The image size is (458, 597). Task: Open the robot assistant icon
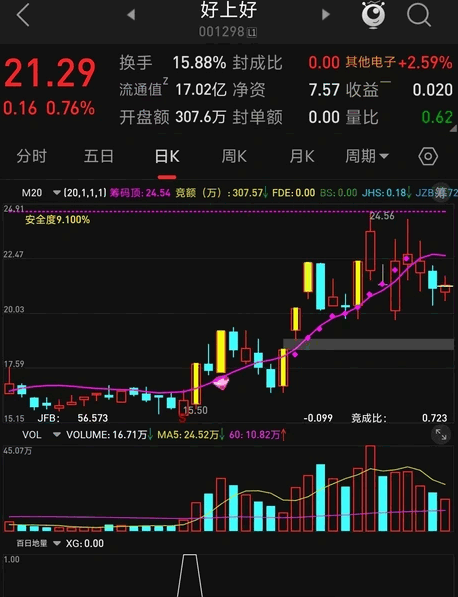373,15
